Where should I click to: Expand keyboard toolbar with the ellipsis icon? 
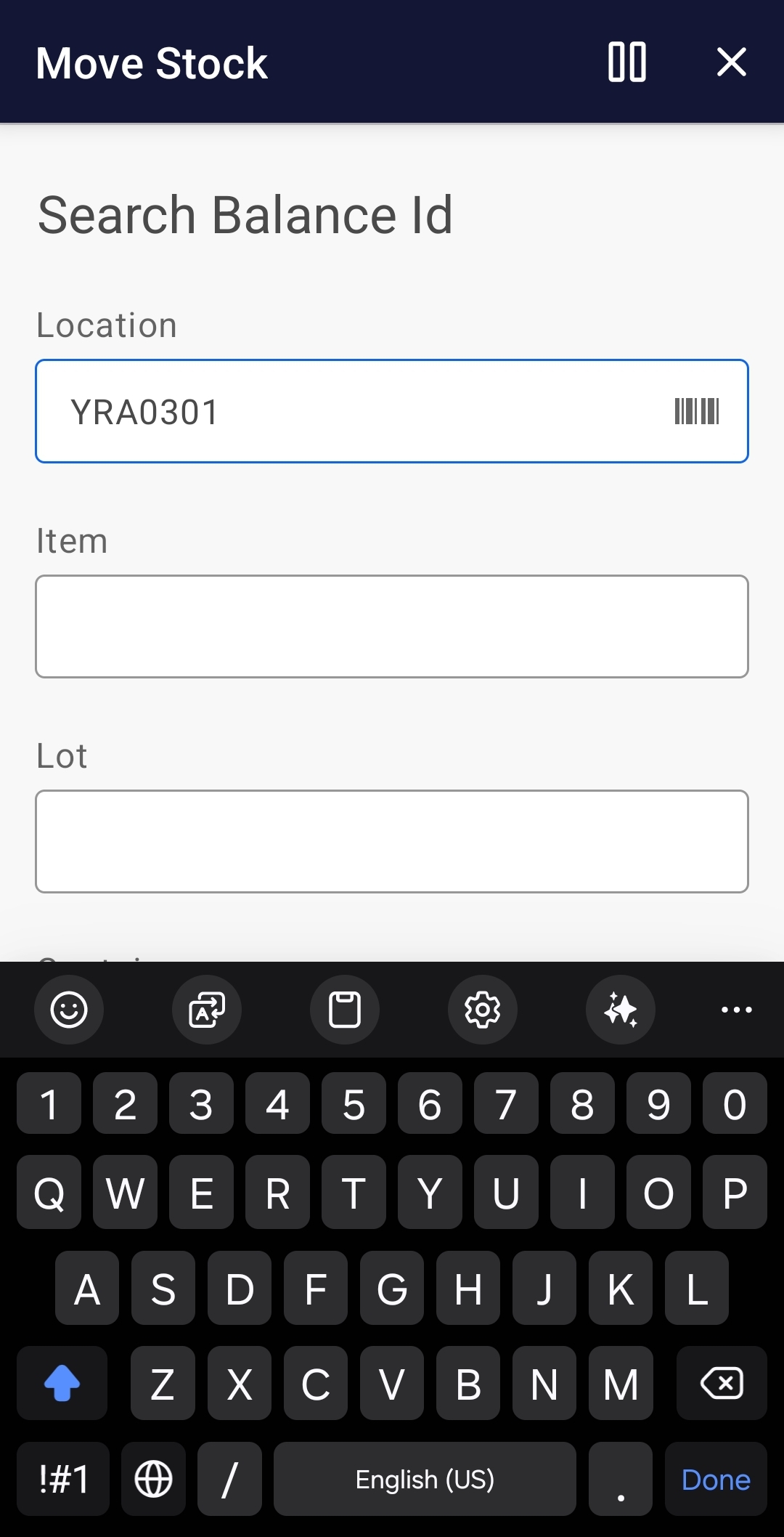pos(736,1010)
